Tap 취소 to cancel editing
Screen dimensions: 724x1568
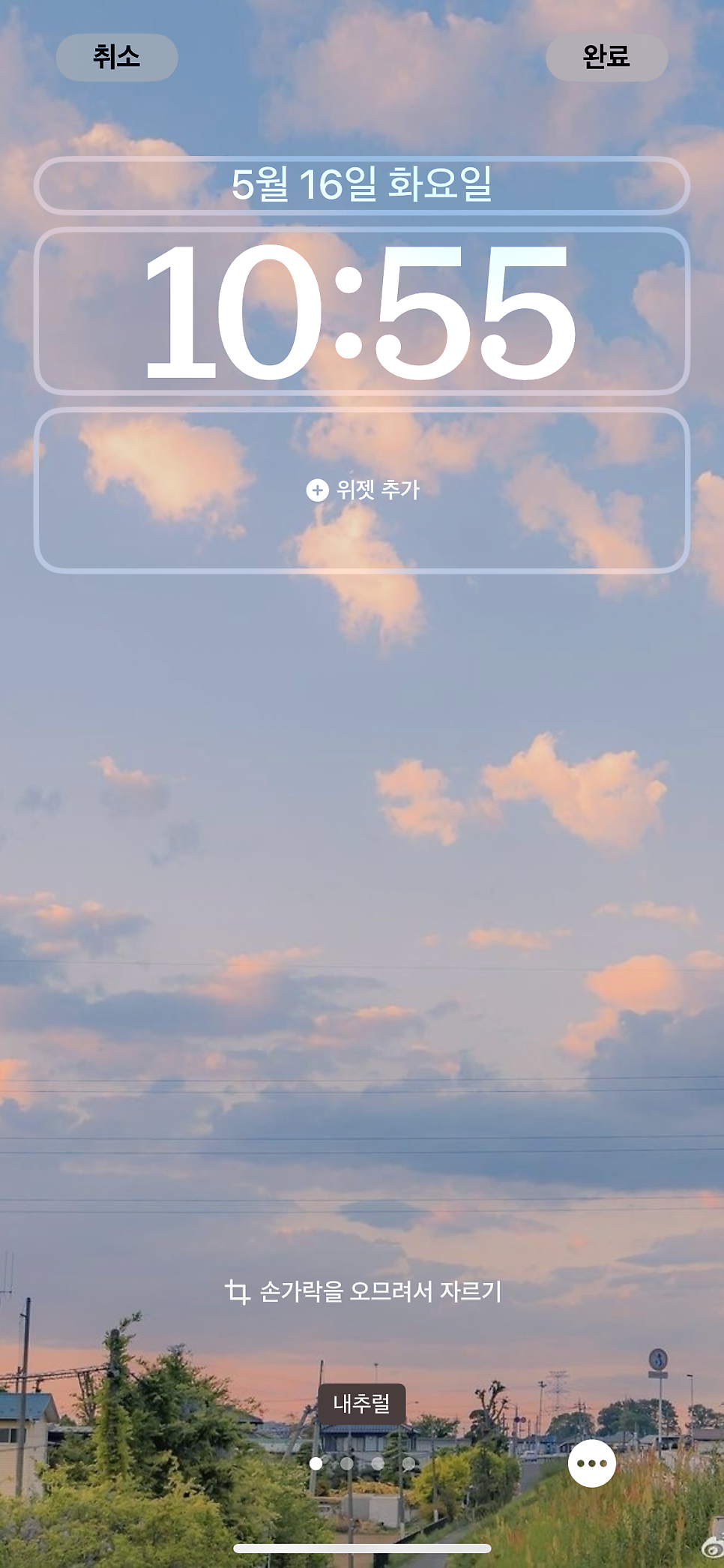point(117,57)
